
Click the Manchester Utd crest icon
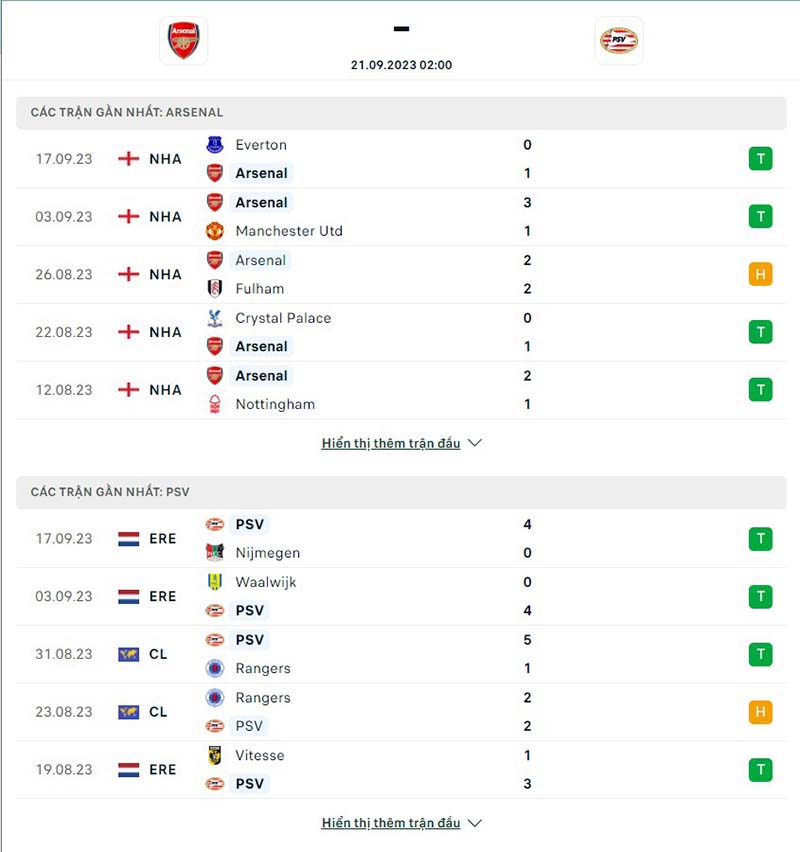[214, 231]
